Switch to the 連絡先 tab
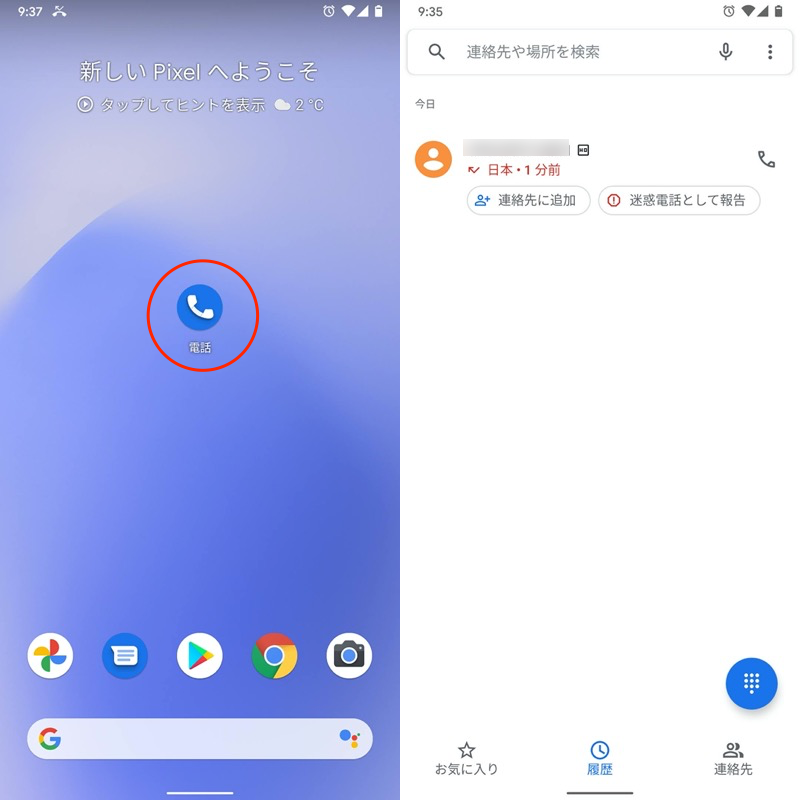This screenshot has width=800, height=800. pyautogui.click(x=733, y=759)
